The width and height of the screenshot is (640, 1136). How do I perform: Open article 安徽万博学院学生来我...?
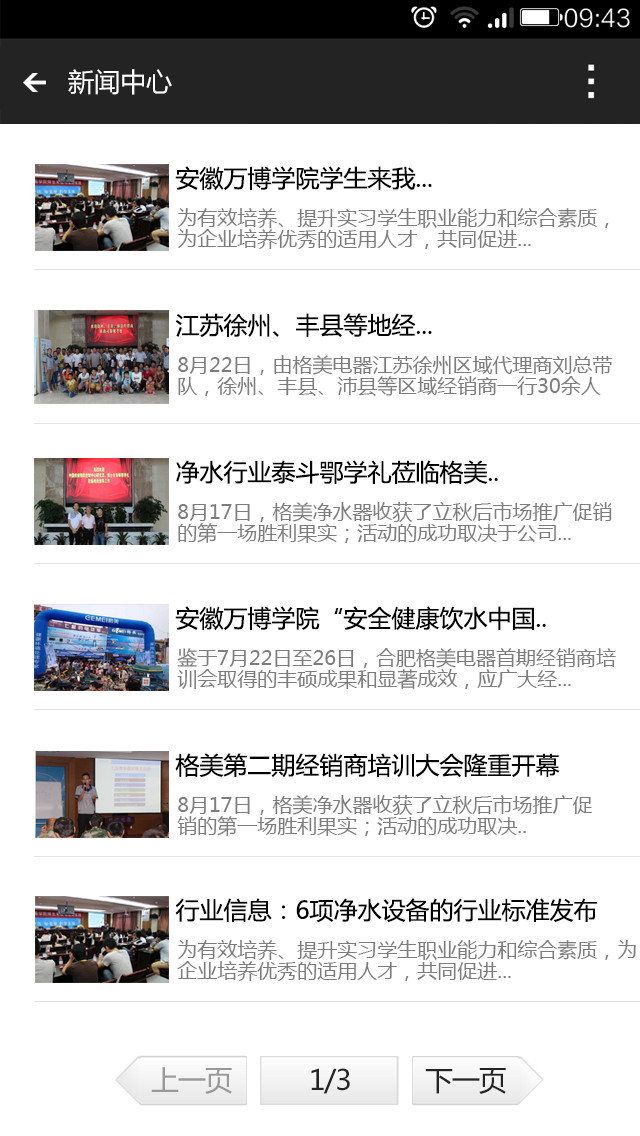click(x=304, y=180)
